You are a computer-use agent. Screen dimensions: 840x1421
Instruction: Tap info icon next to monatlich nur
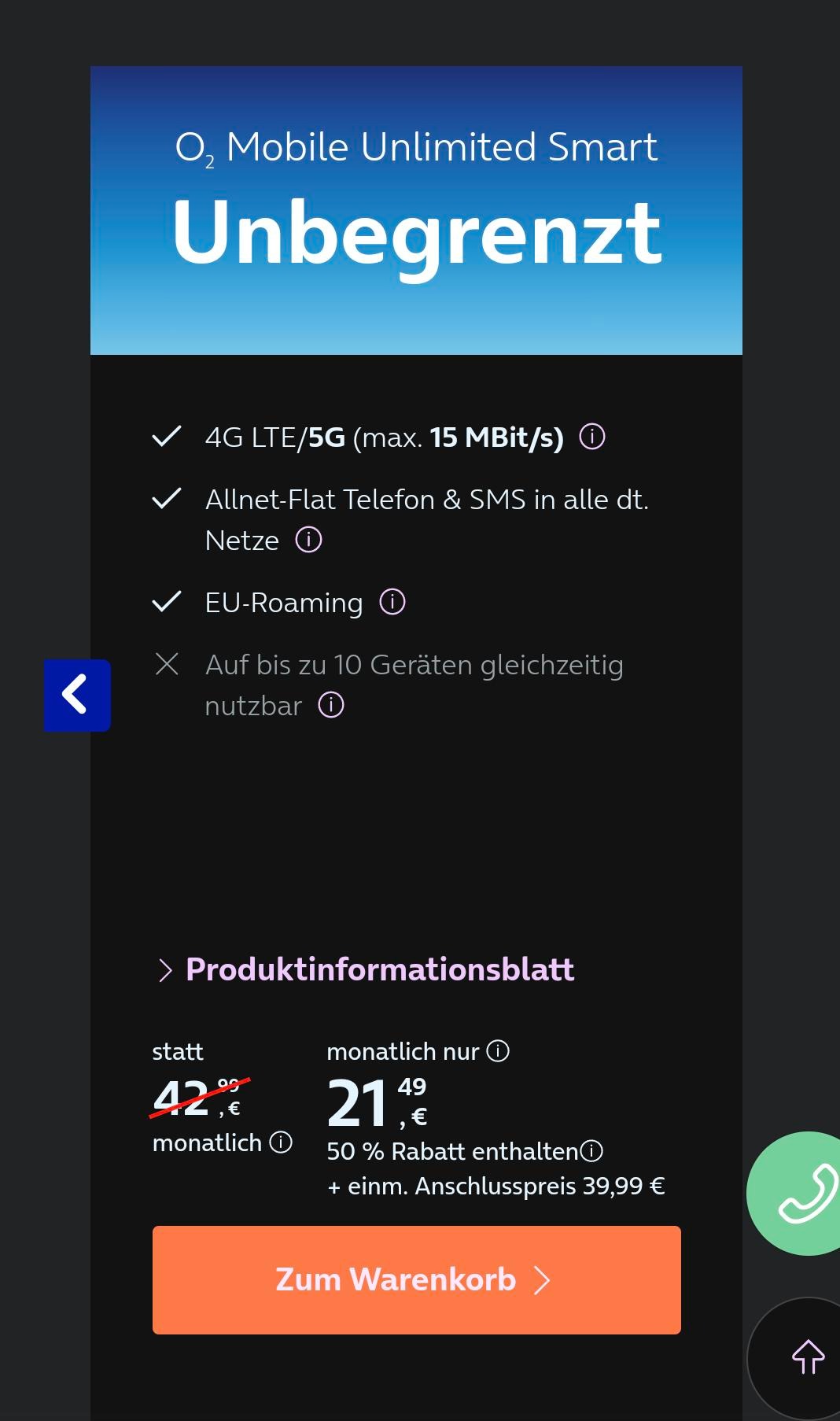(x=498, y=1051)
